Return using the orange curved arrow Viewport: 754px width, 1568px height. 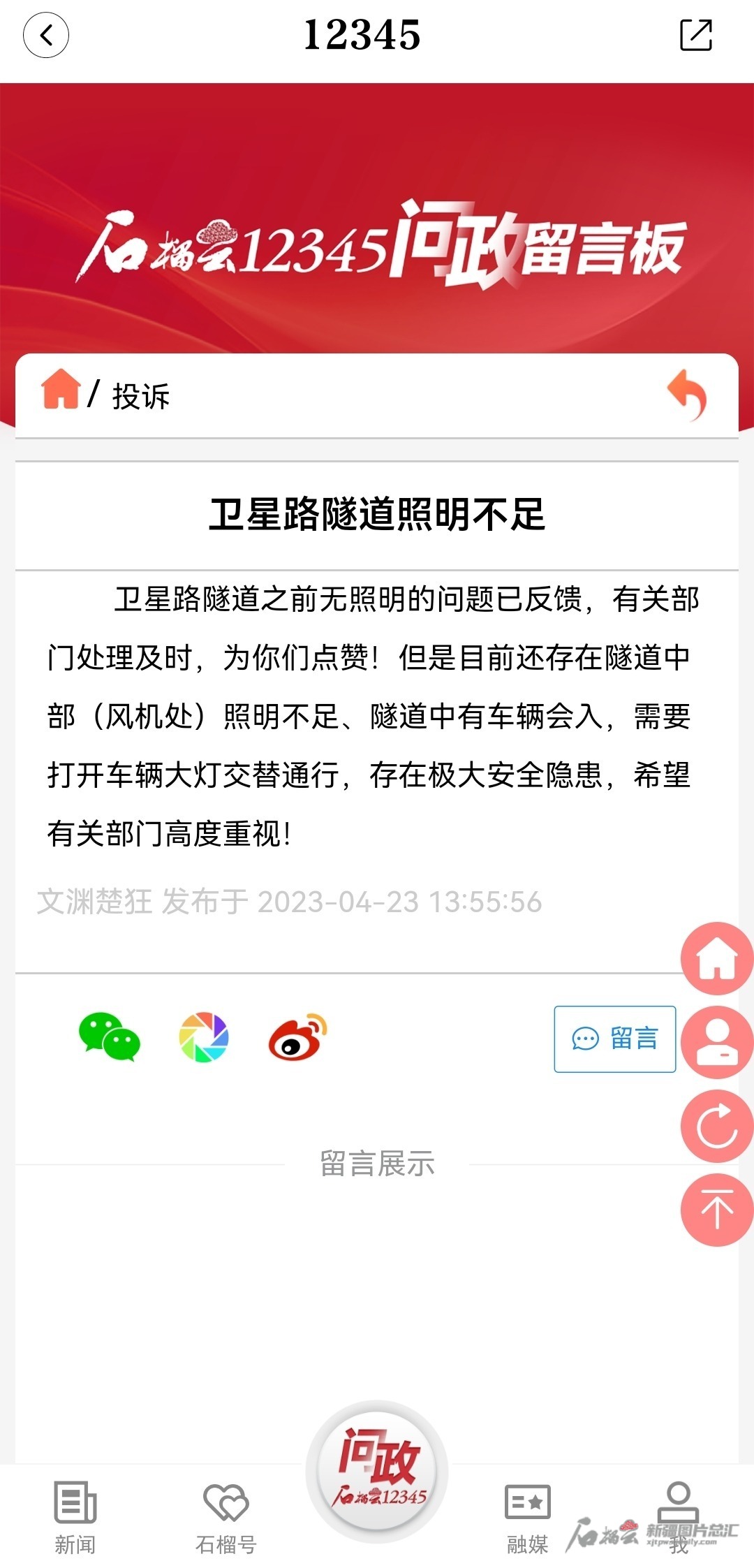tap(688, 395)
